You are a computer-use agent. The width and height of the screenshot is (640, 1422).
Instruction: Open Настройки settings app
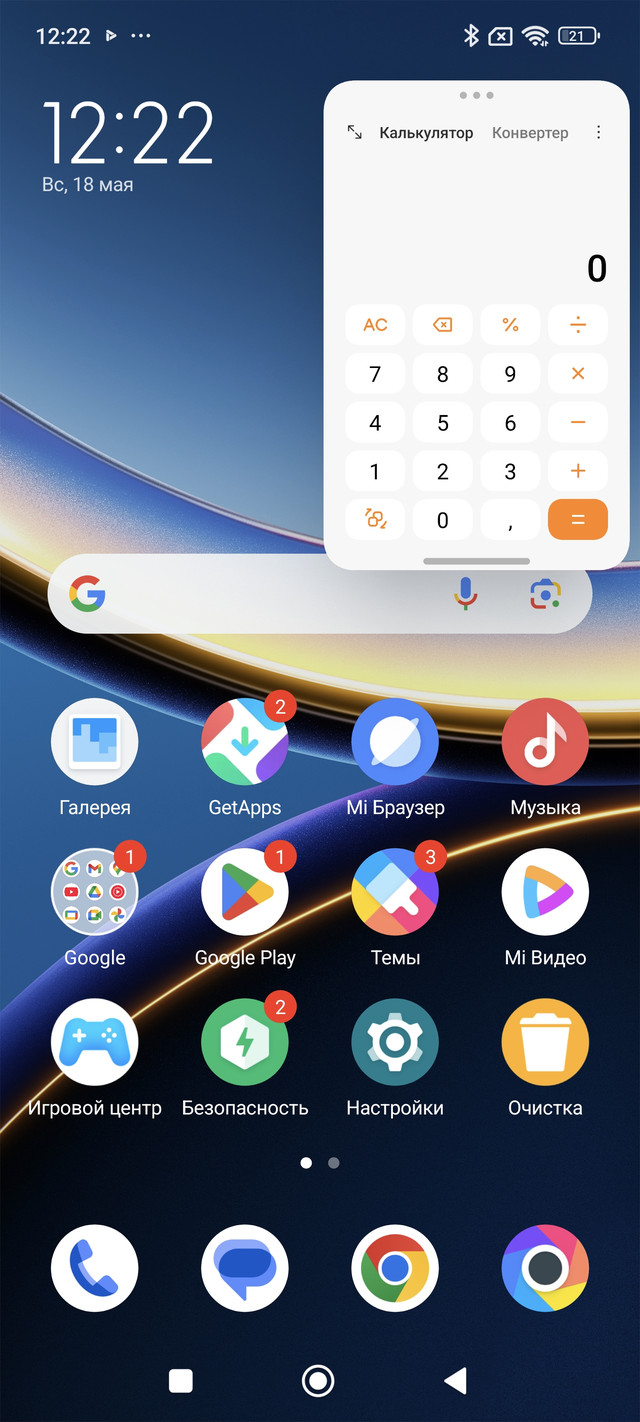tap(395, 1042)
